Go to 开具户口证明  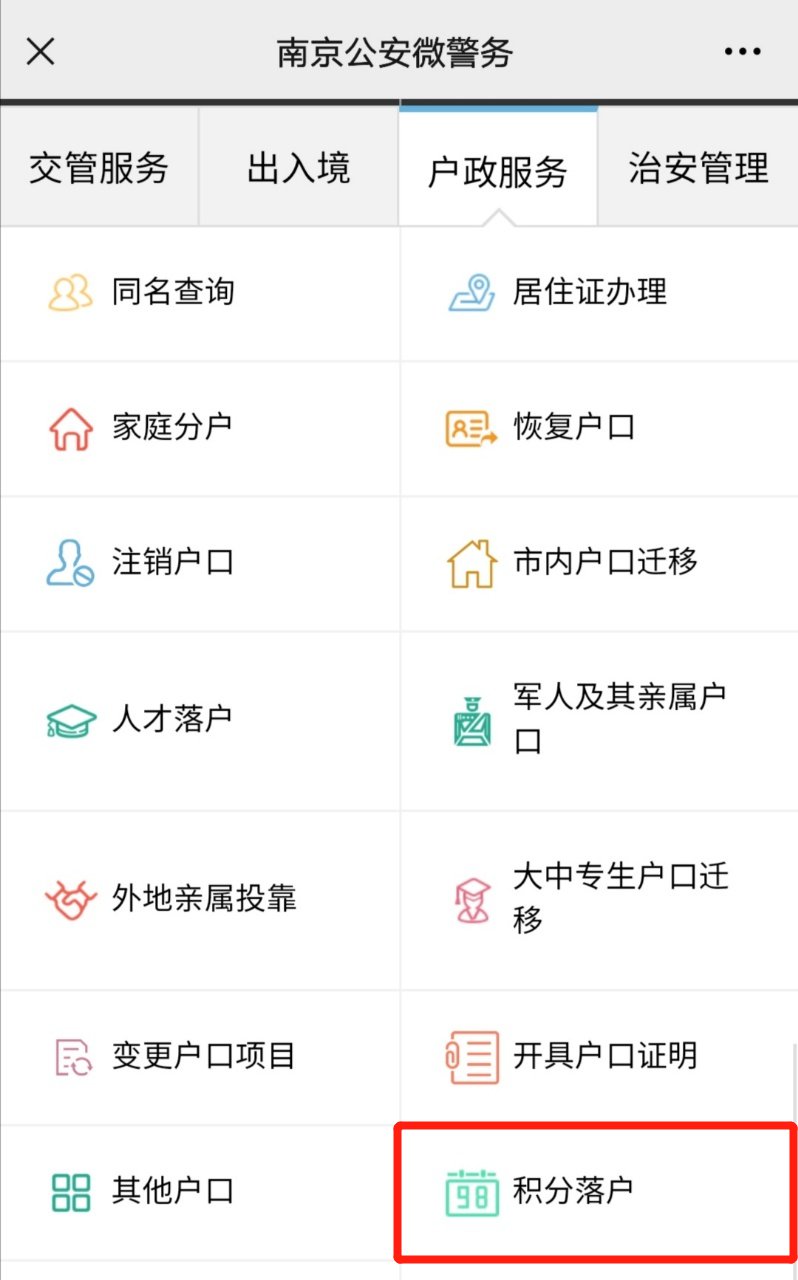605,1056
